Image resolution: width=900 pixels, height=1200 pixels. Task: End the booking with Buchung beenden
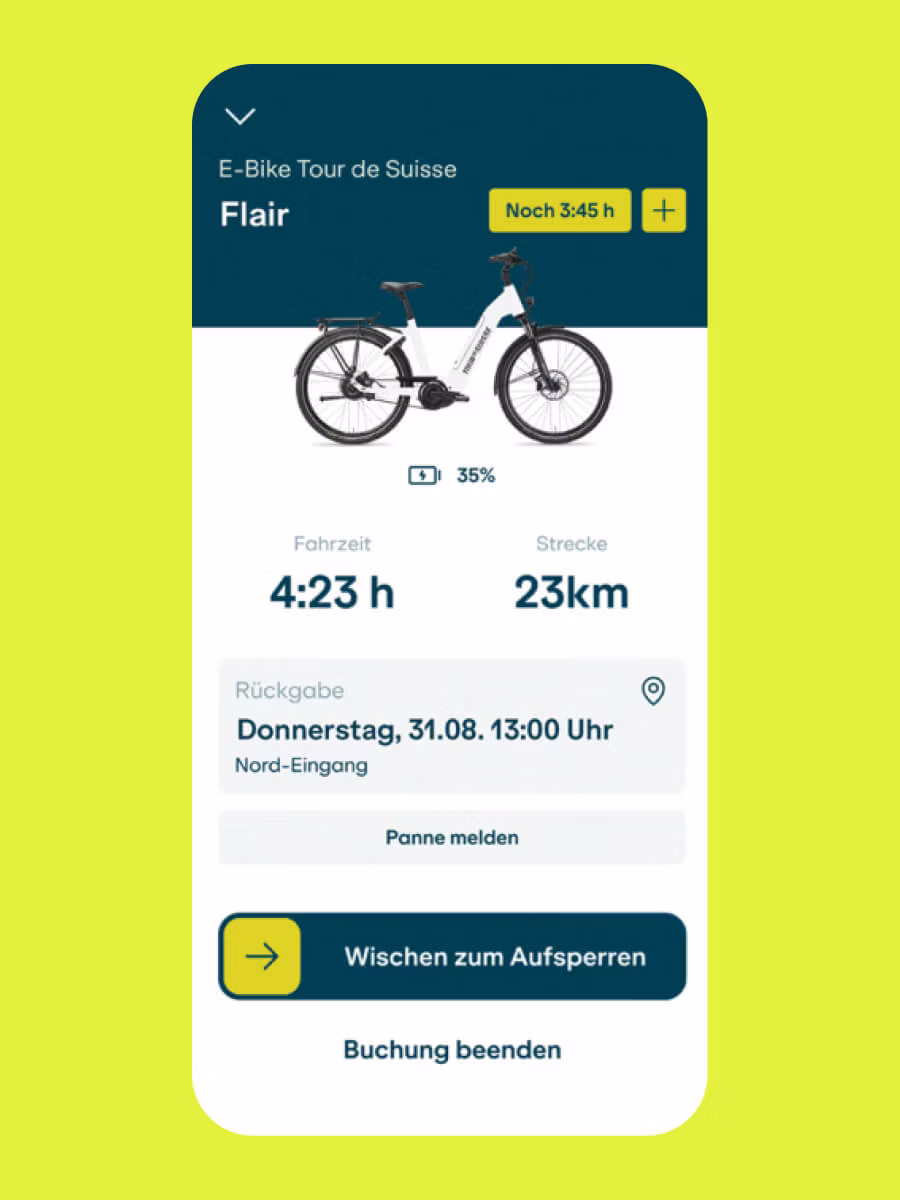(452, 1050)
